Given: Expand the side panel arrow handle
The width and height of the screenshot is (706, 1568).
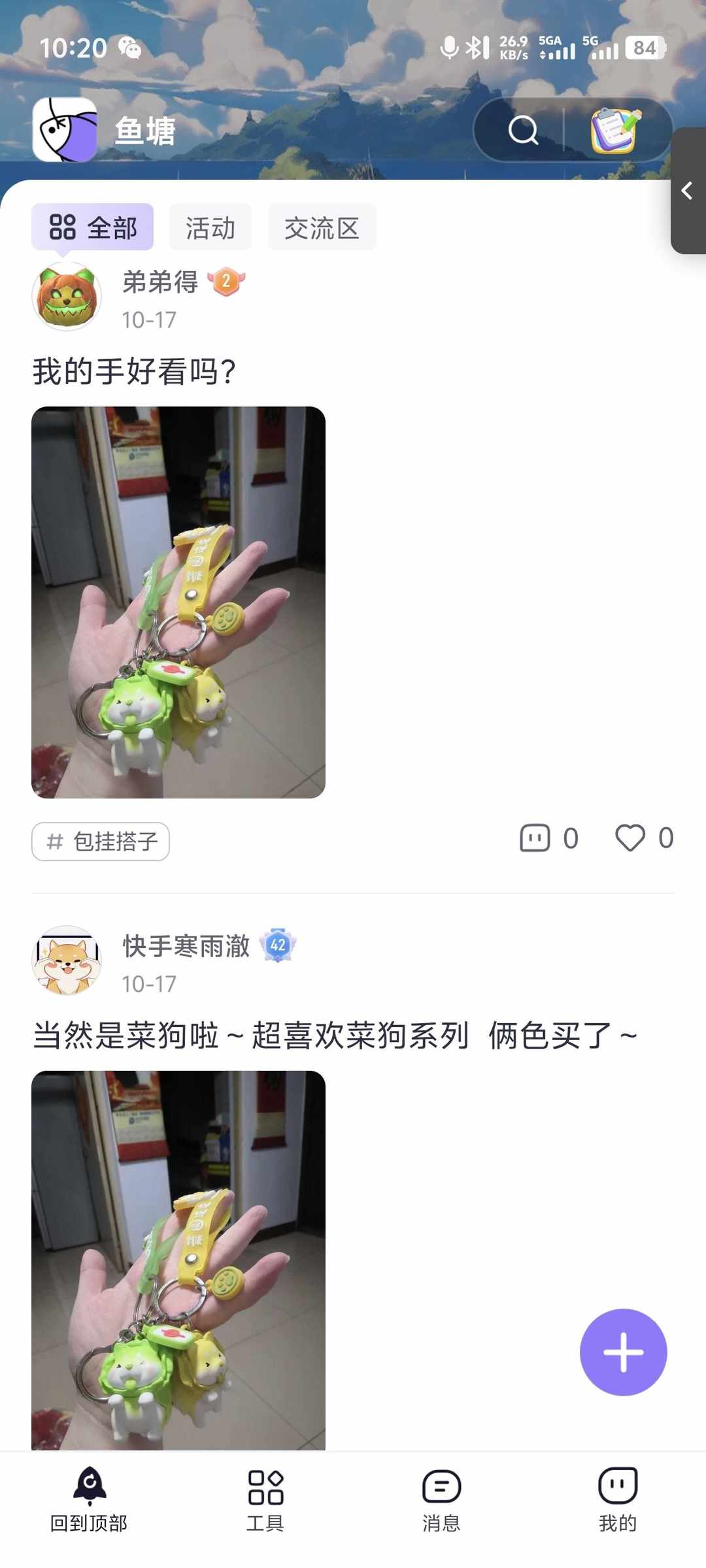Looking at the screenshot, I should (687, 191).
